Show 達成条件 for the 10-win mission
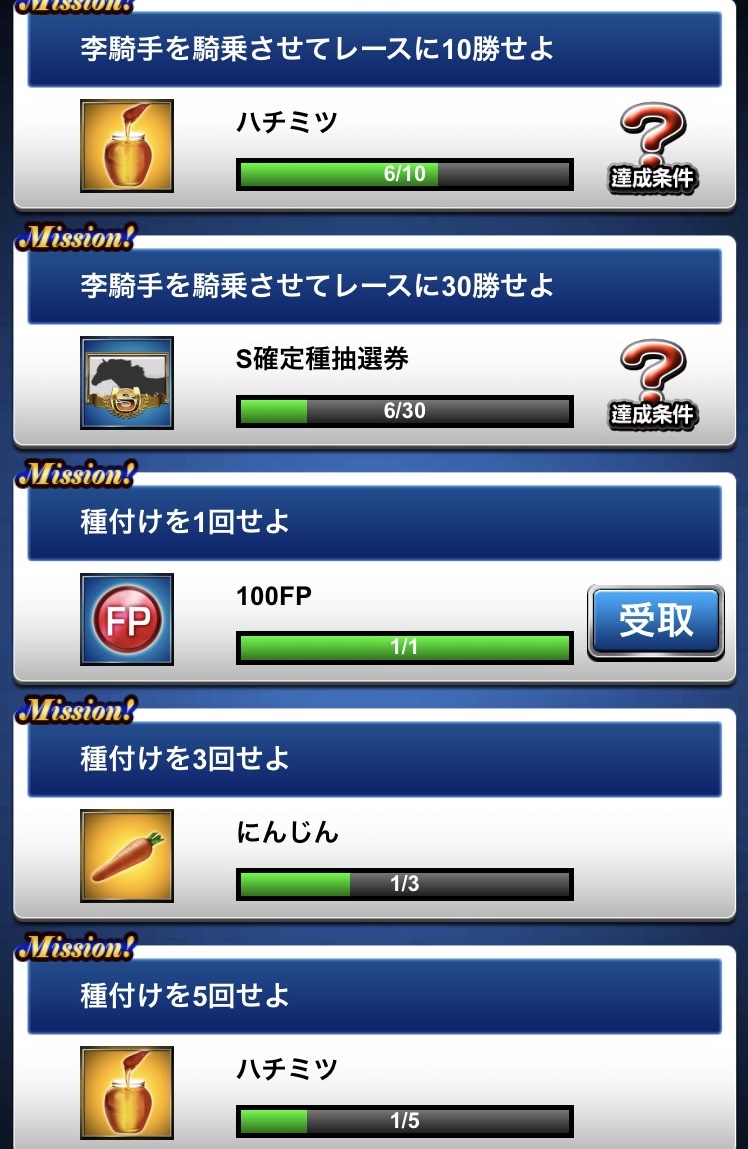This screenshot has width=748, height=1149. (653, 150)
